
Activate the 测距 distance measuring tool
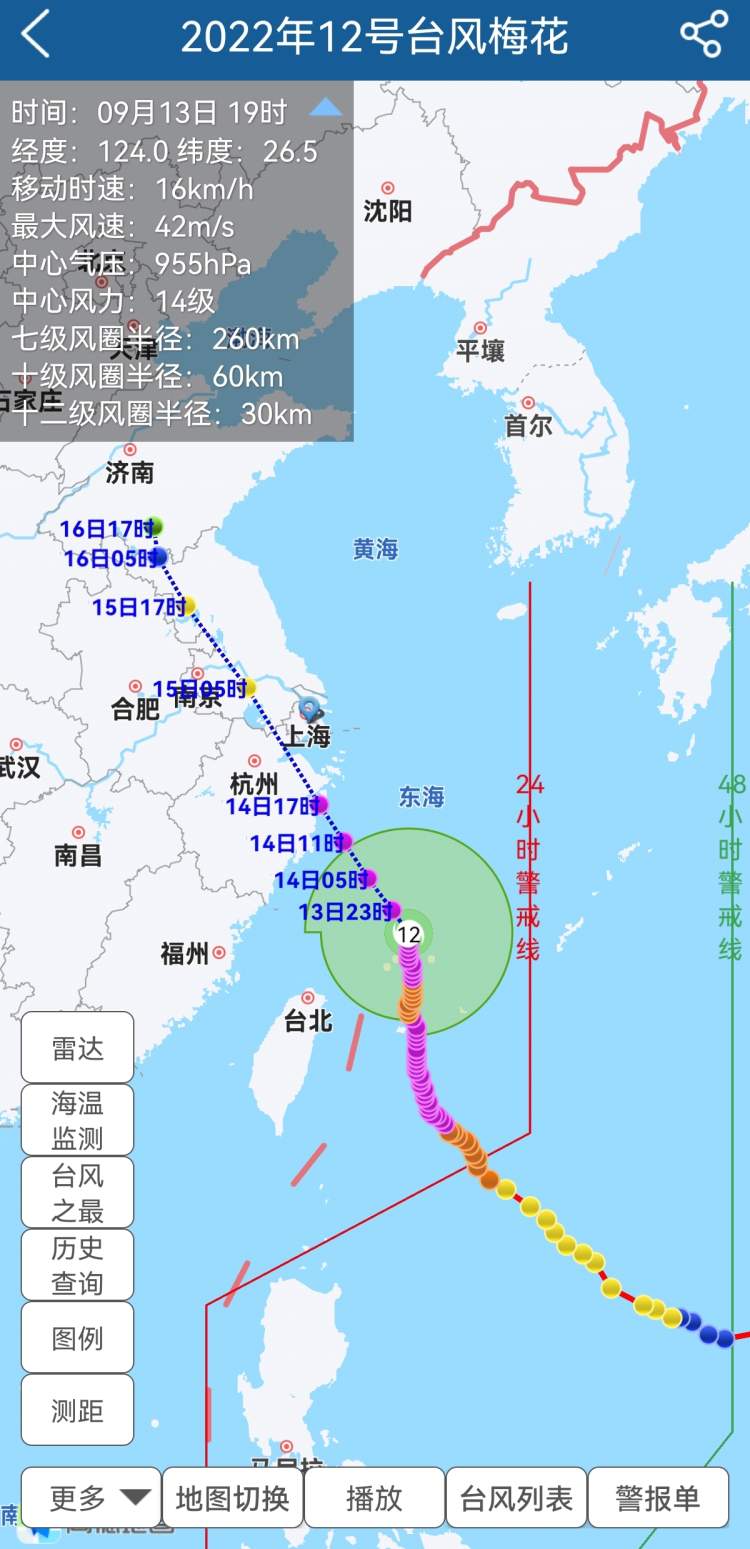[77, 1410]
